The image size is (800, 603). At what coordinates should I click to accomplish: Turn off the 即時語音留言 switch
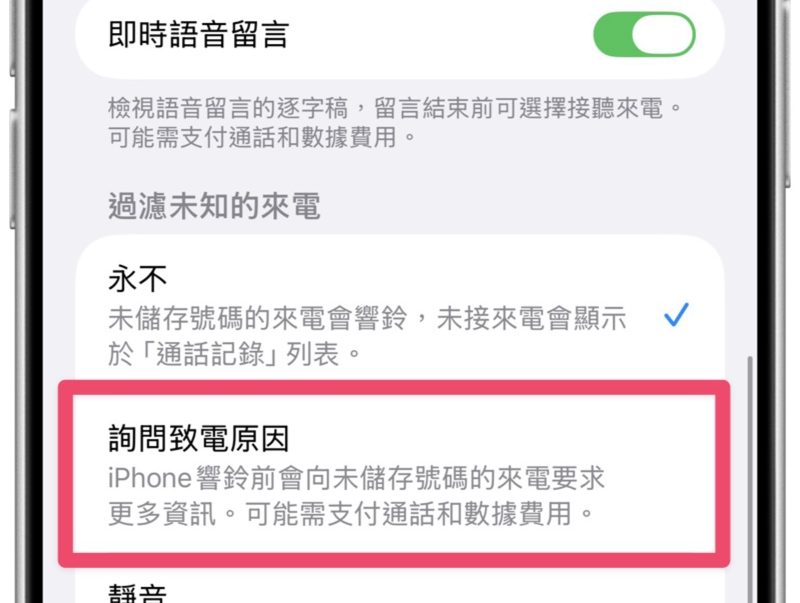643,34
